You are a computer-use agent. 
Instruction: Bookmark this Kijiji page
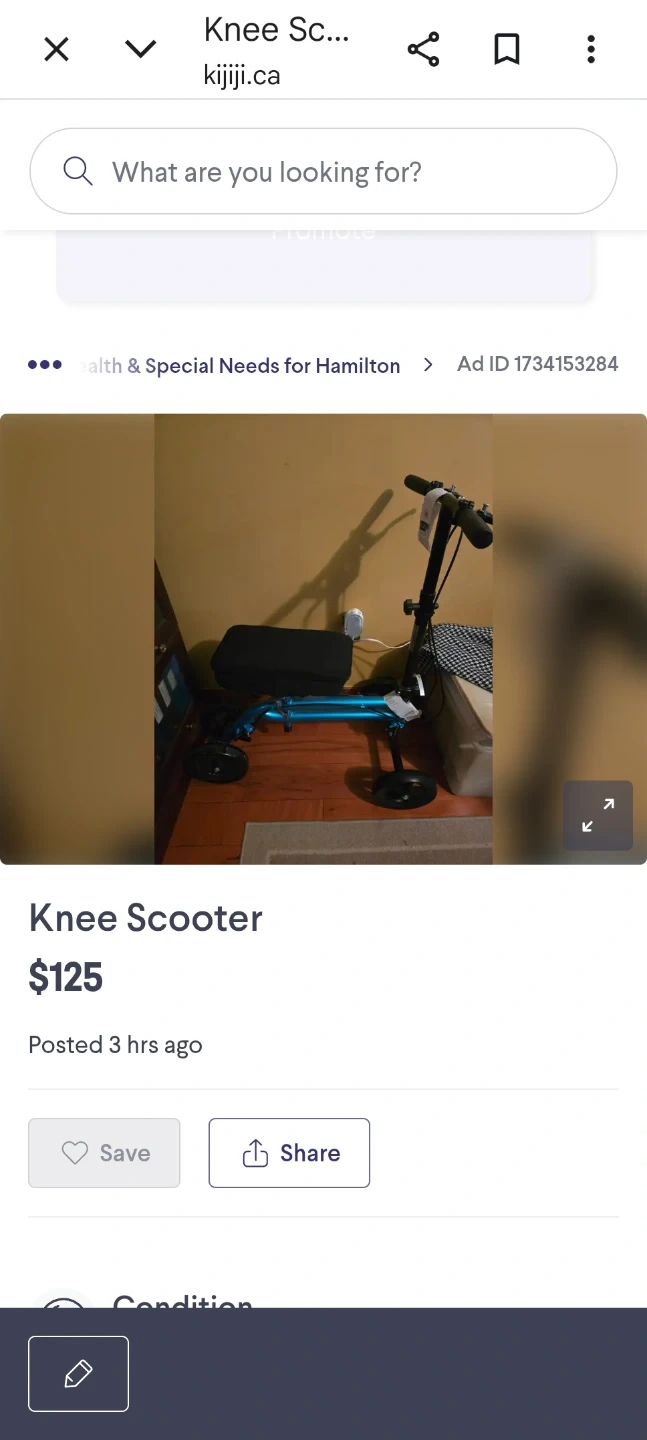pyautogui.click(x=507, y=49)
